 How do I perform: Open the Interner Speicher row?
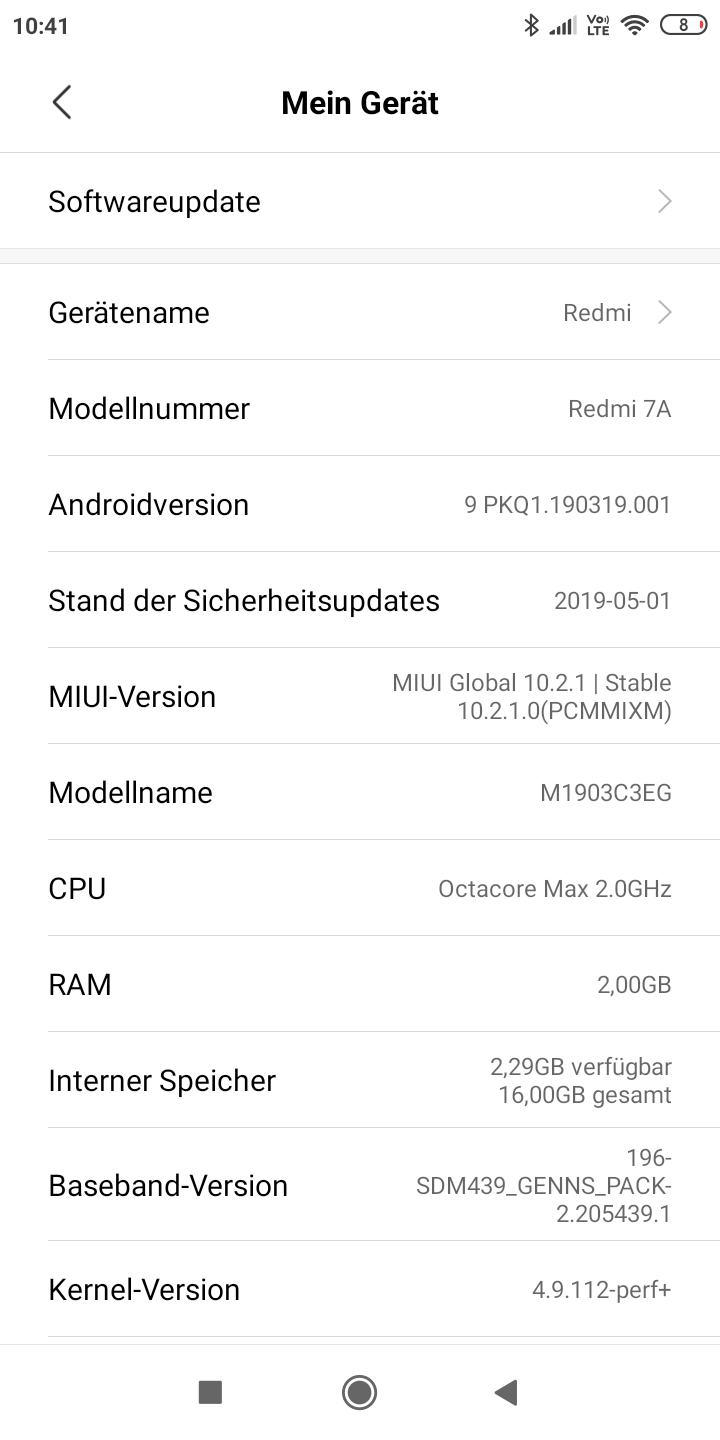360,1080
